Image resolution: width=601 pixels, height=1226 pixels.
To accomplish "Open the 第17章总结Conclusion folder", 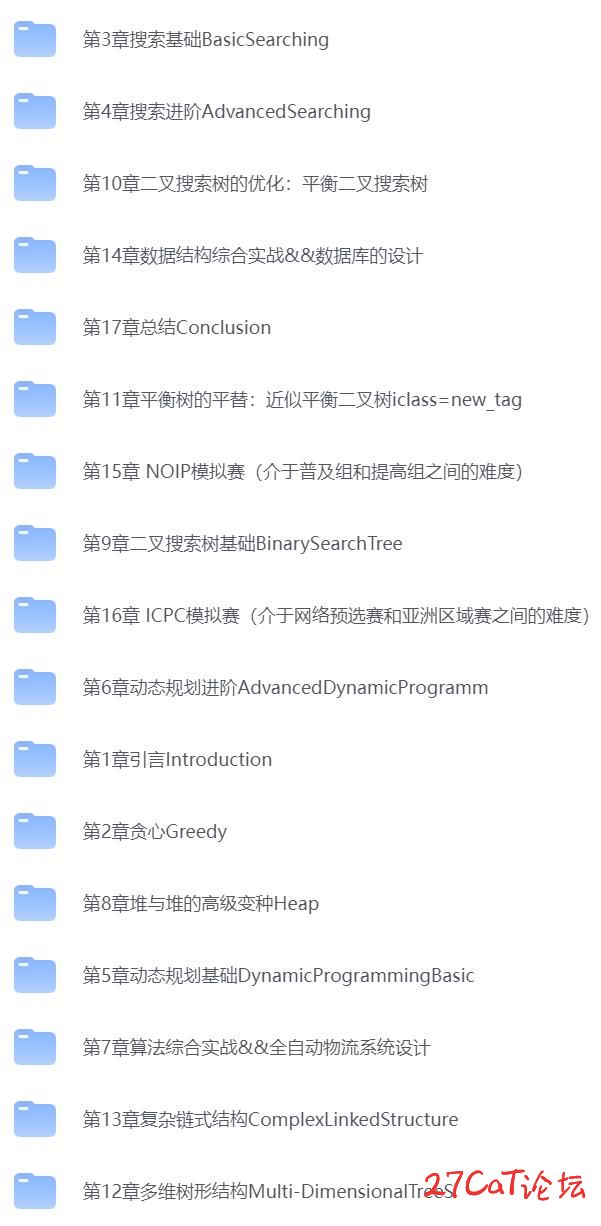I will (x=176, y=328).
